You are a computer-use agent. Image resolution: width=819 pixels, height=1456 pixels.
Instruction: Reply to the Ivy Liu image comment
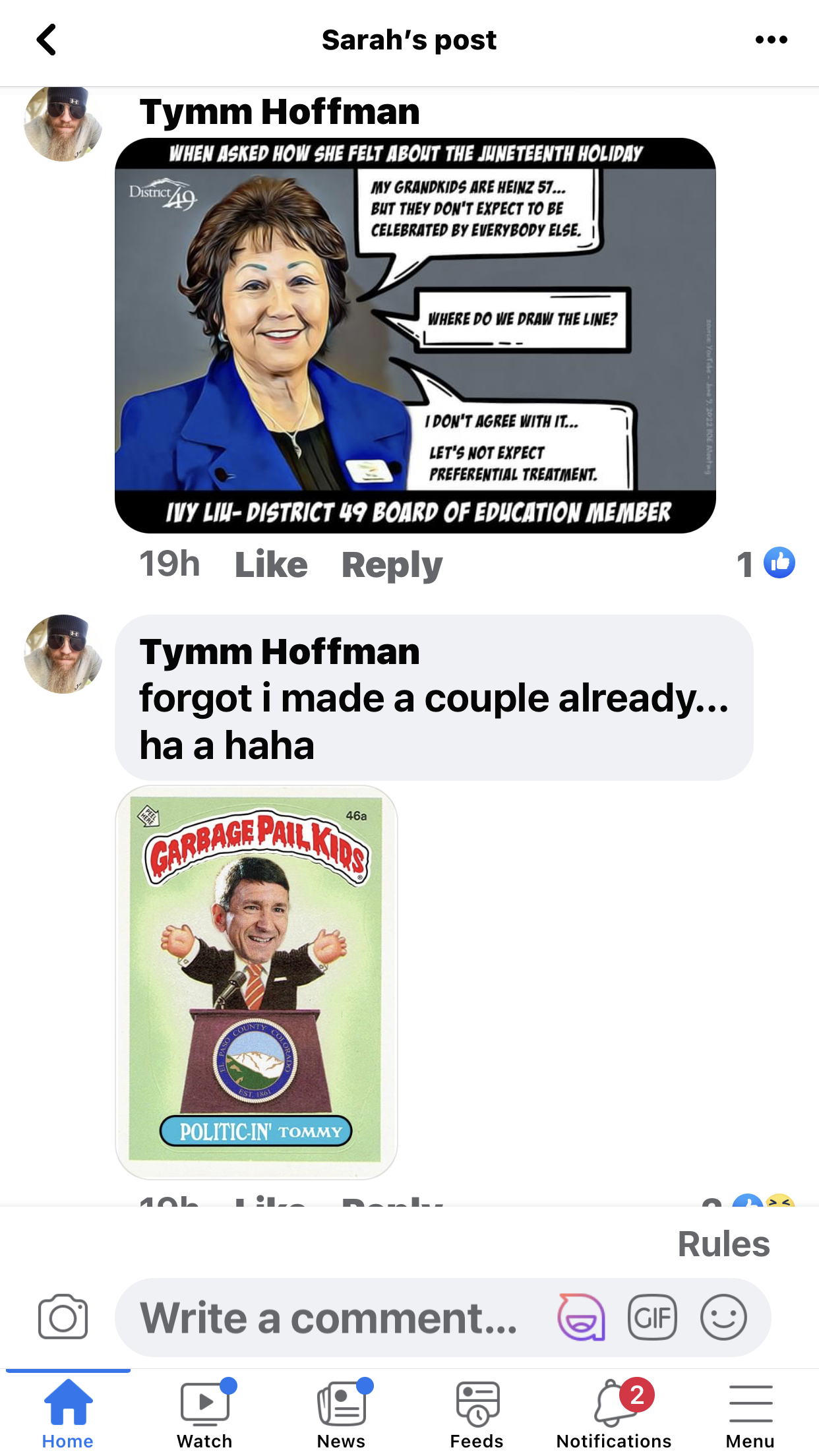click(392, 564)
